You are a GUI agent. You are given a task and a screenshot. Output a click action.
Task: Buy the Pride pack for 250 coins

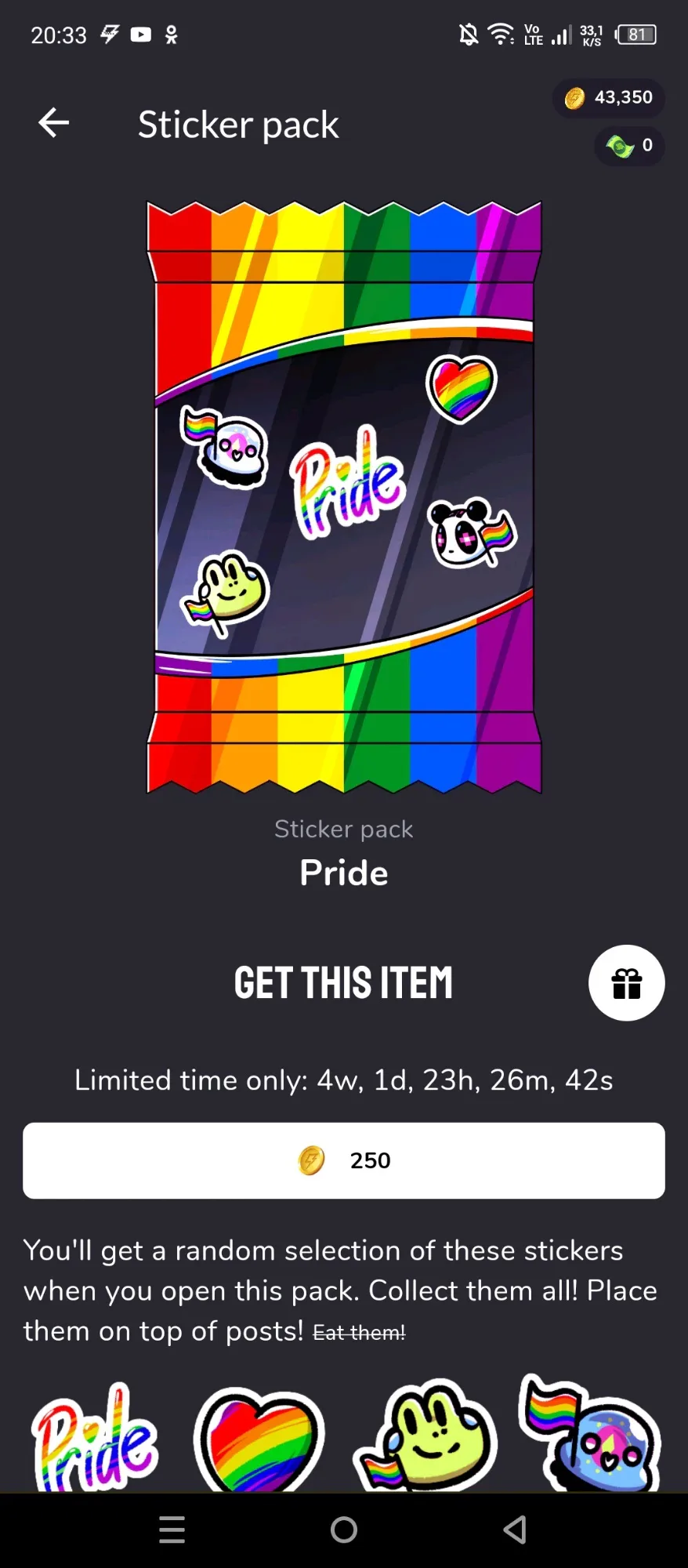tap(344, 1160)
